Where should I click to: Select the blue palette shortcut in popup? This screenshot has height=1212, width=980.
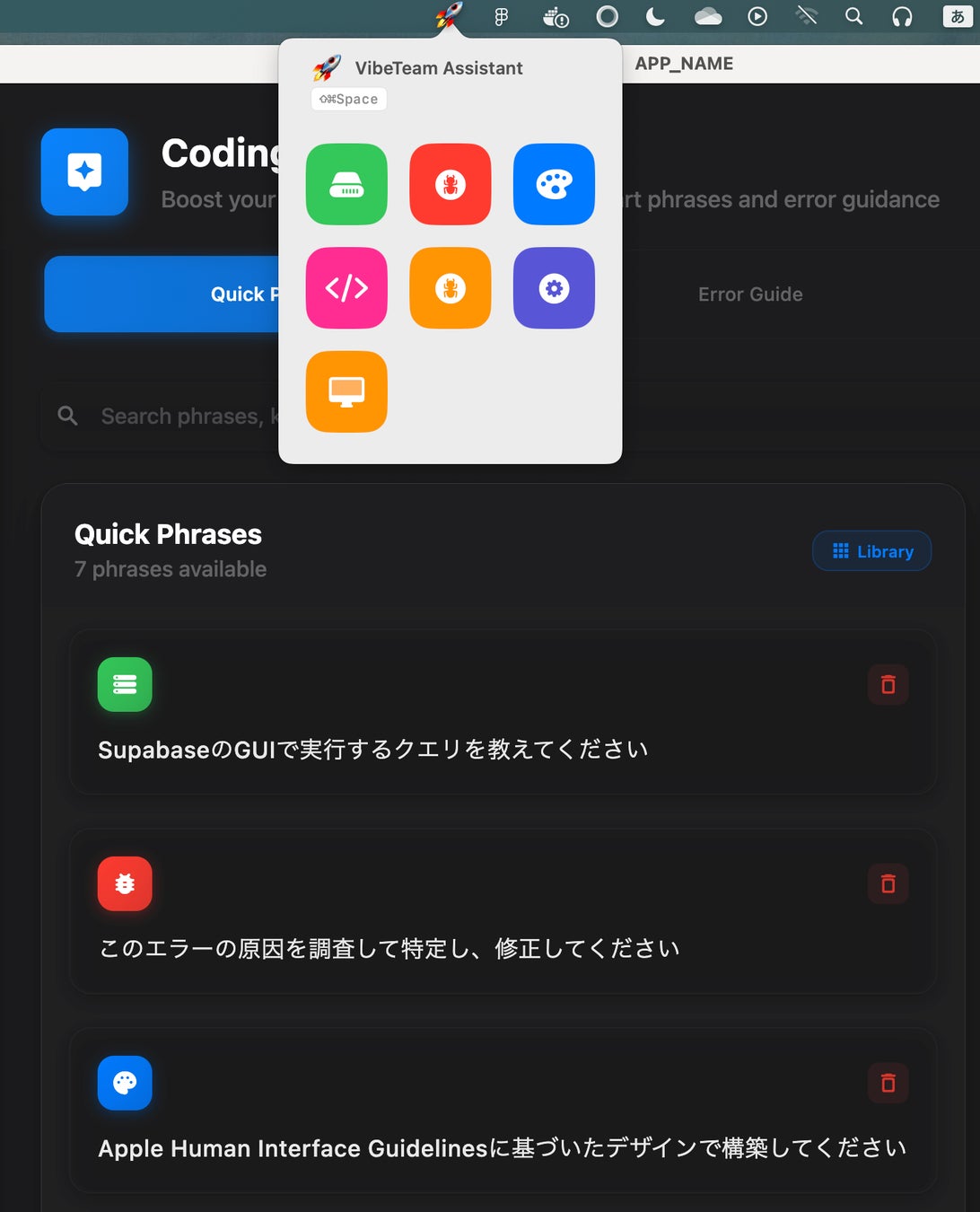(554, 184)
